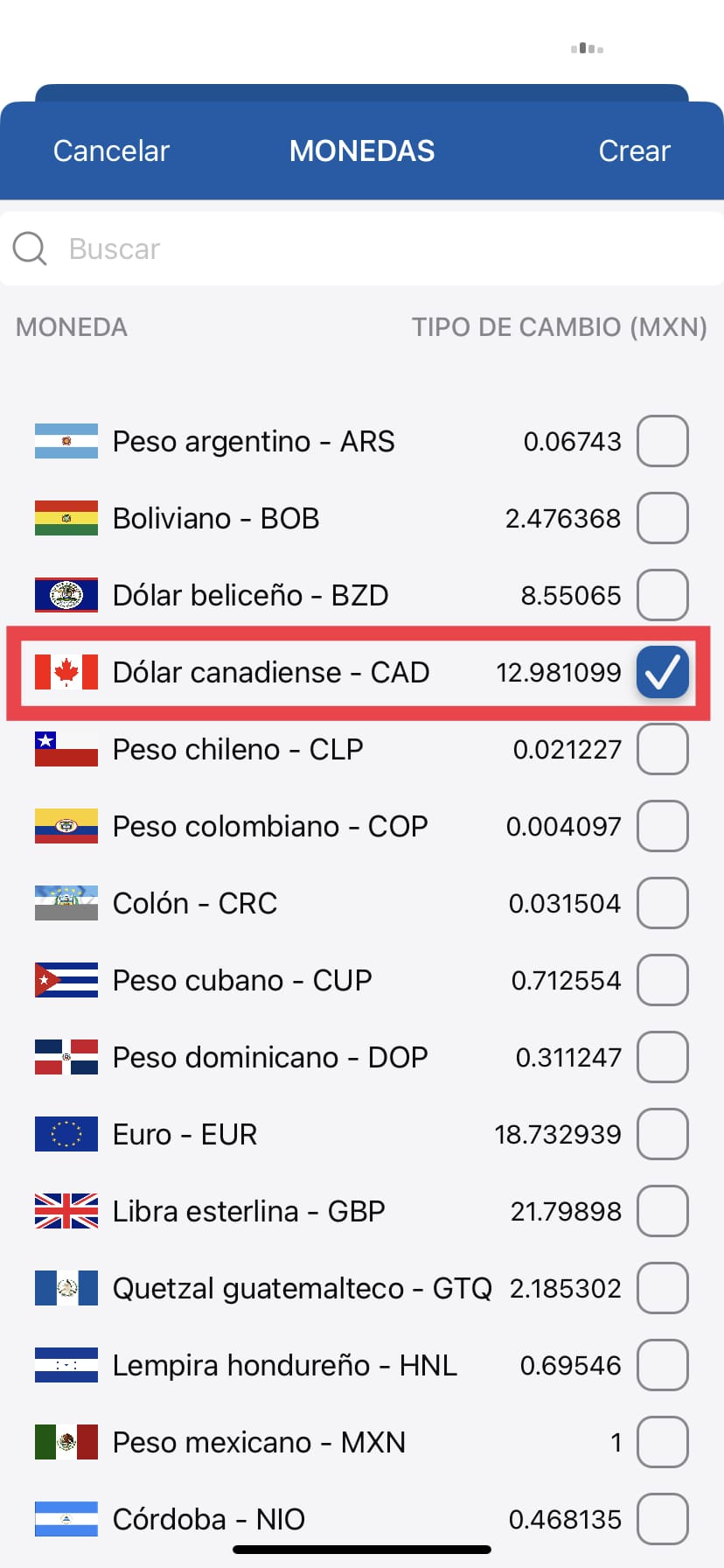Tap the magnifying glass search icon
The width and height of the screenshot is (724, 1568).
(x=29, y=248)
